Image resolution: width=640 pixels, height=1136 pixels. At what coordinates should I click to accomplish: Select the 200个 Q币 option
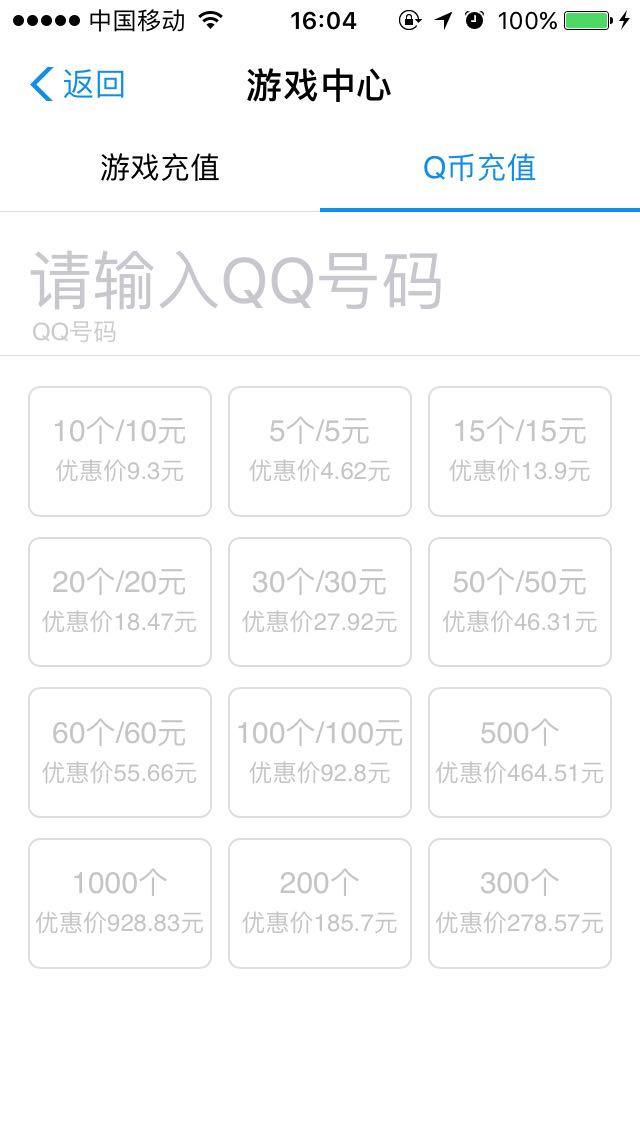pyautogui.click(x=320, y=903)
